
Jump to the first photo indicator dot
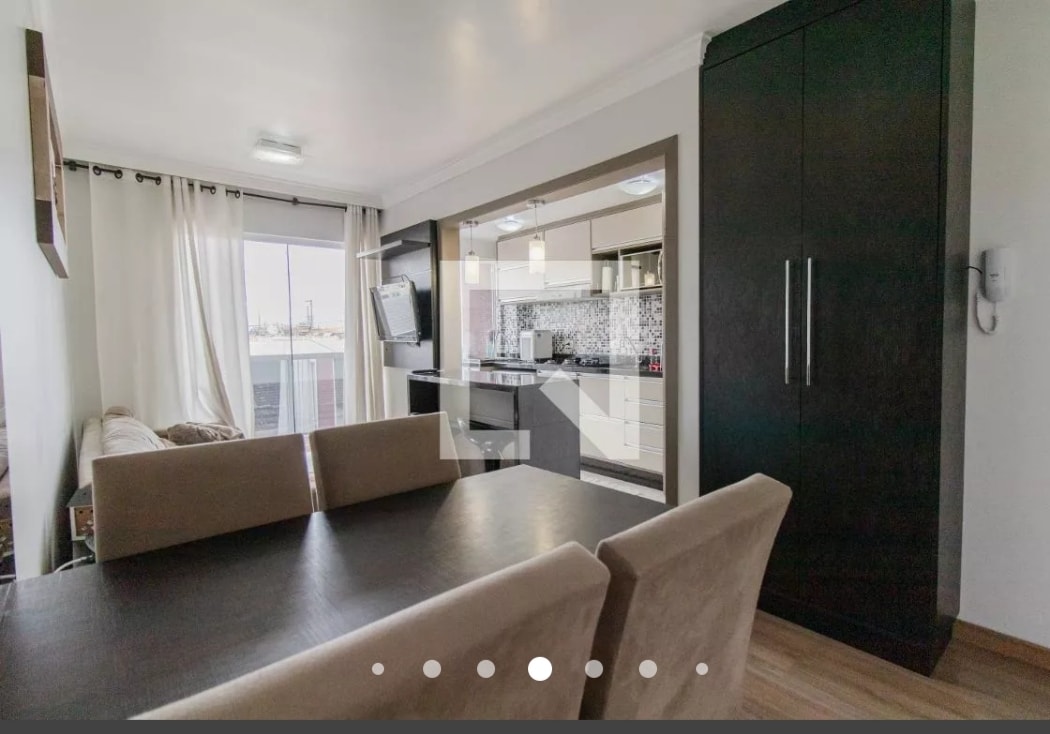click(x=378, y=669)
